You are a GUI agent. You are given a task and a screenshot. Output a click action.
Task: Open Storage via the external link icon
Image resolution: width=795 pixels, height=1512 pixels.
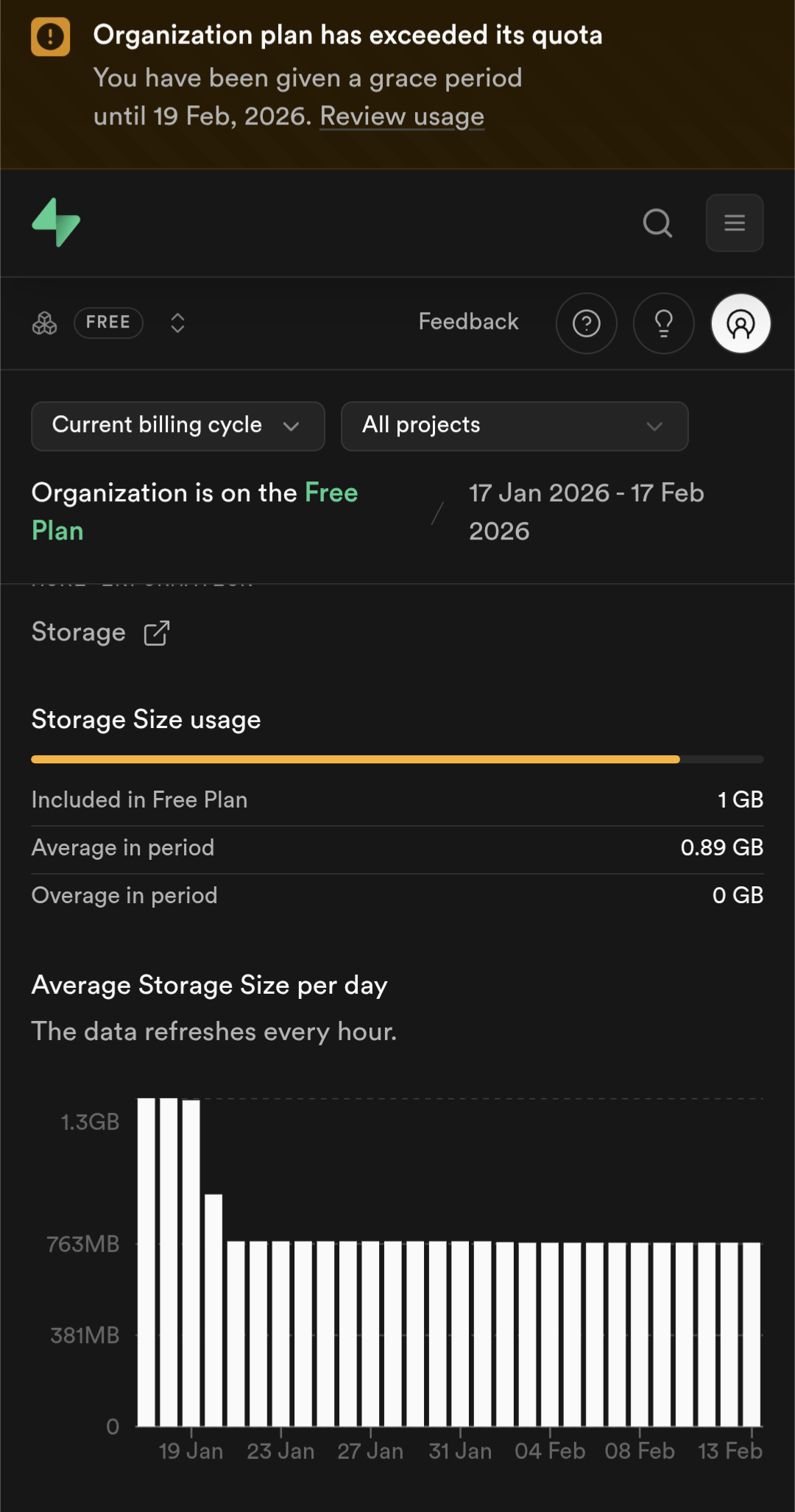(x=155, y=632)
